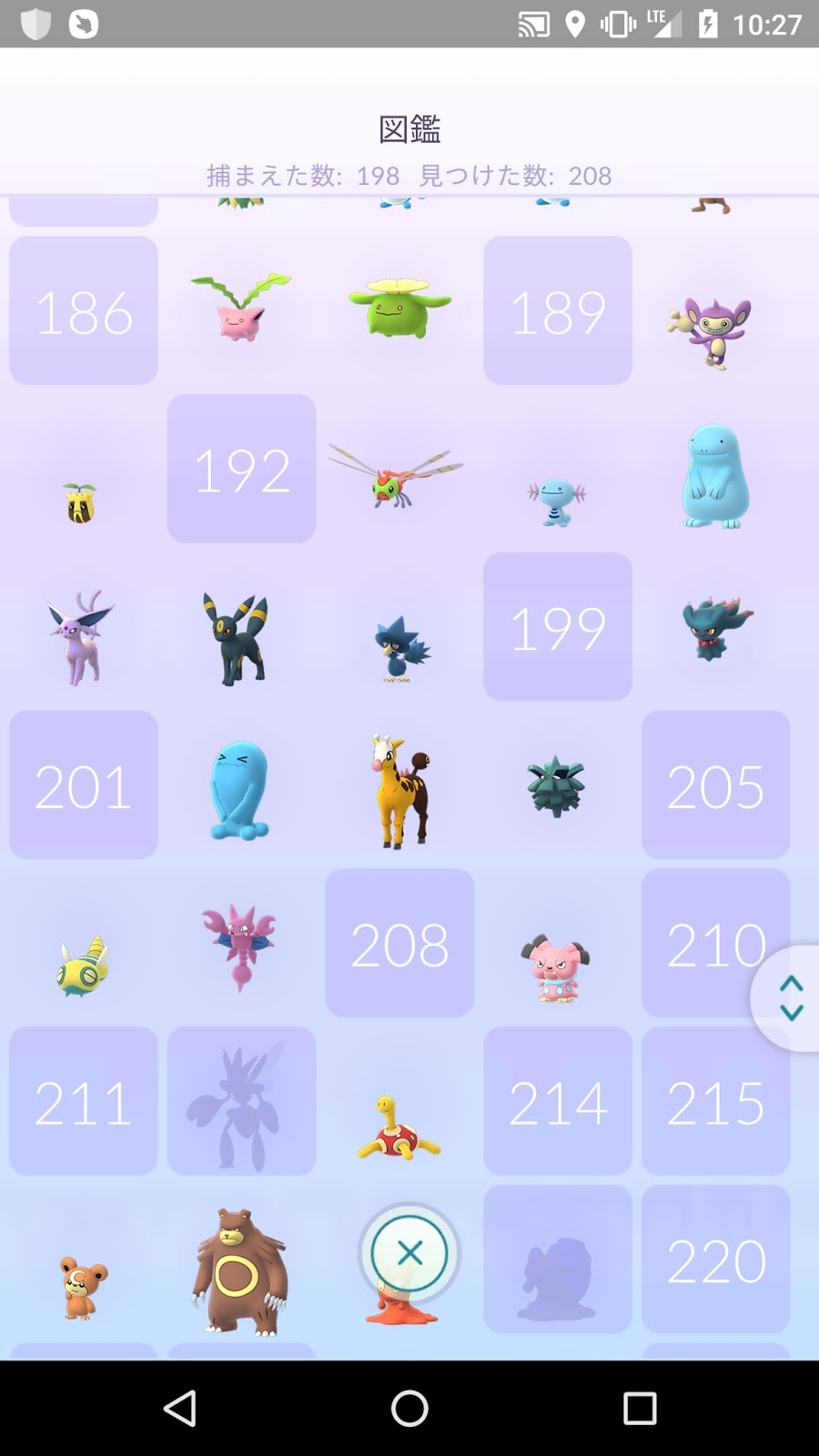The width and height of the screenshot is (819, 1456).
Task: Select Espeon in the grid
Action: (x=82, y=635)
